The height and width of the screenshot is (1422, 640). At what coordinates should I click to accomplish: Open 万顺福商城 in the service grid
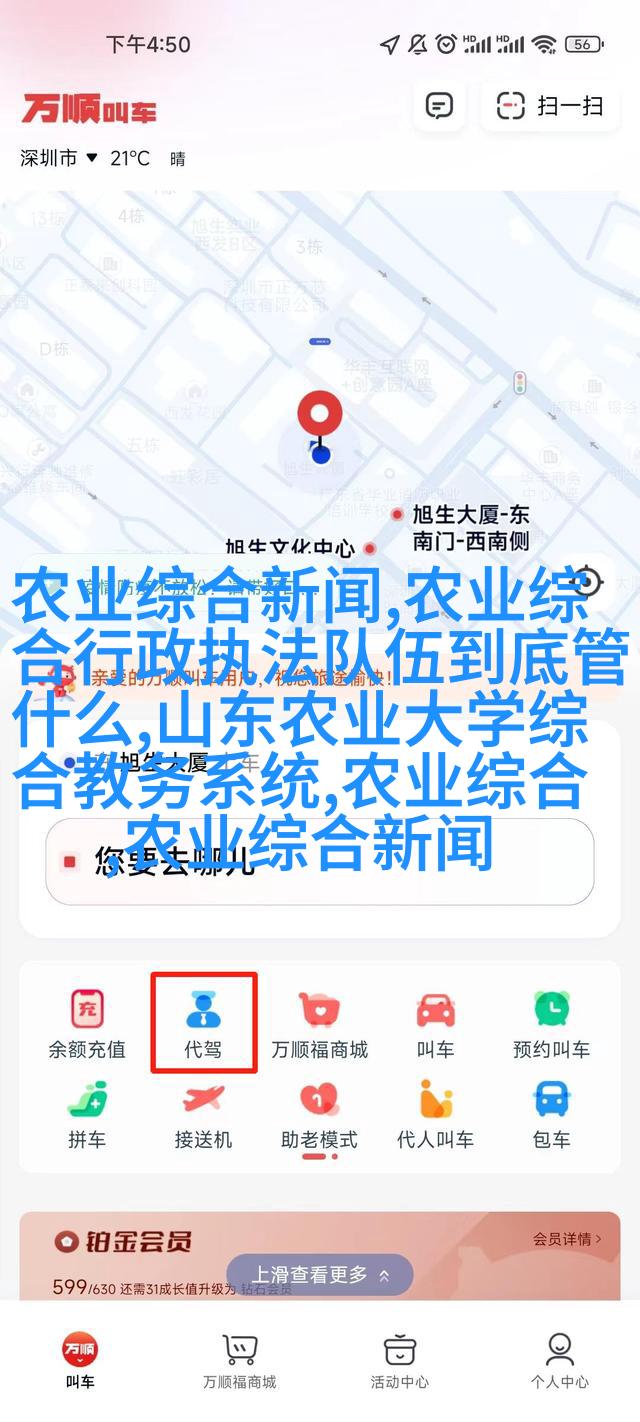(x=319, y=1023)
